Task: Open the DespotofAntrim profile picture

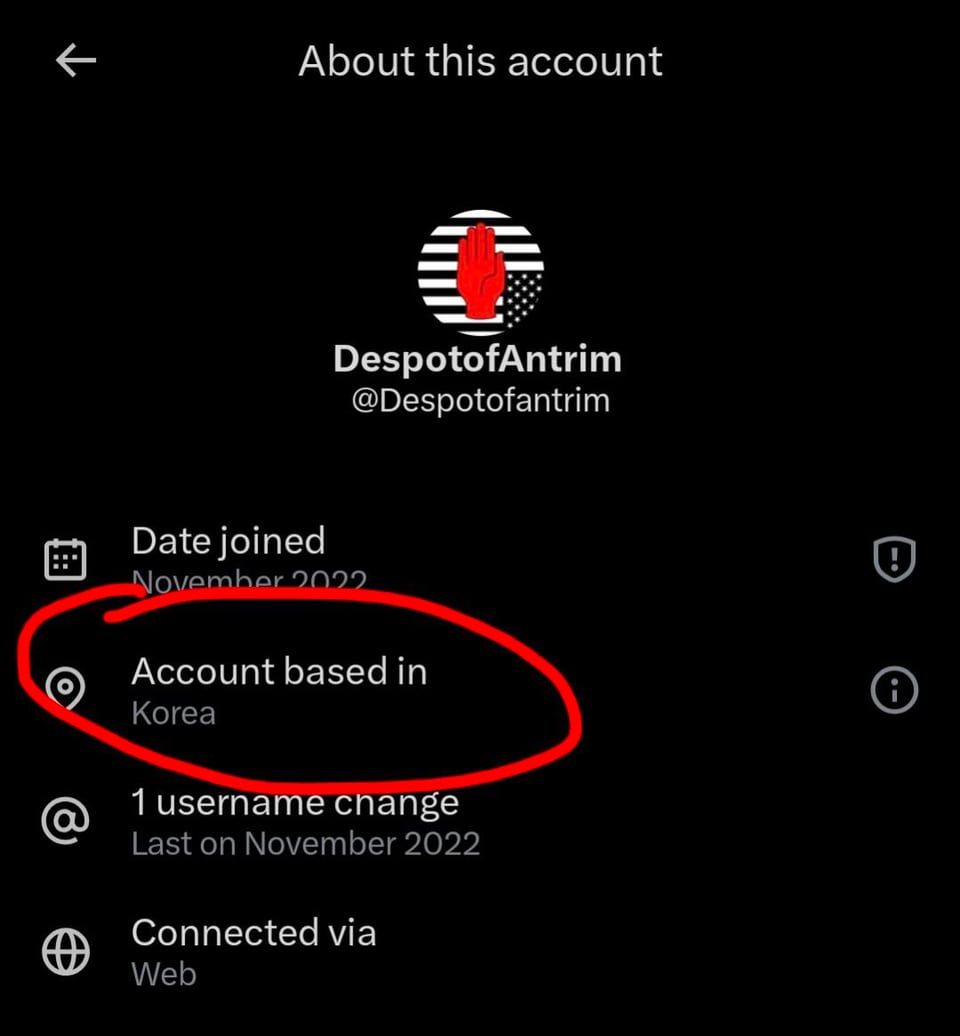Action: coord(481,273)
